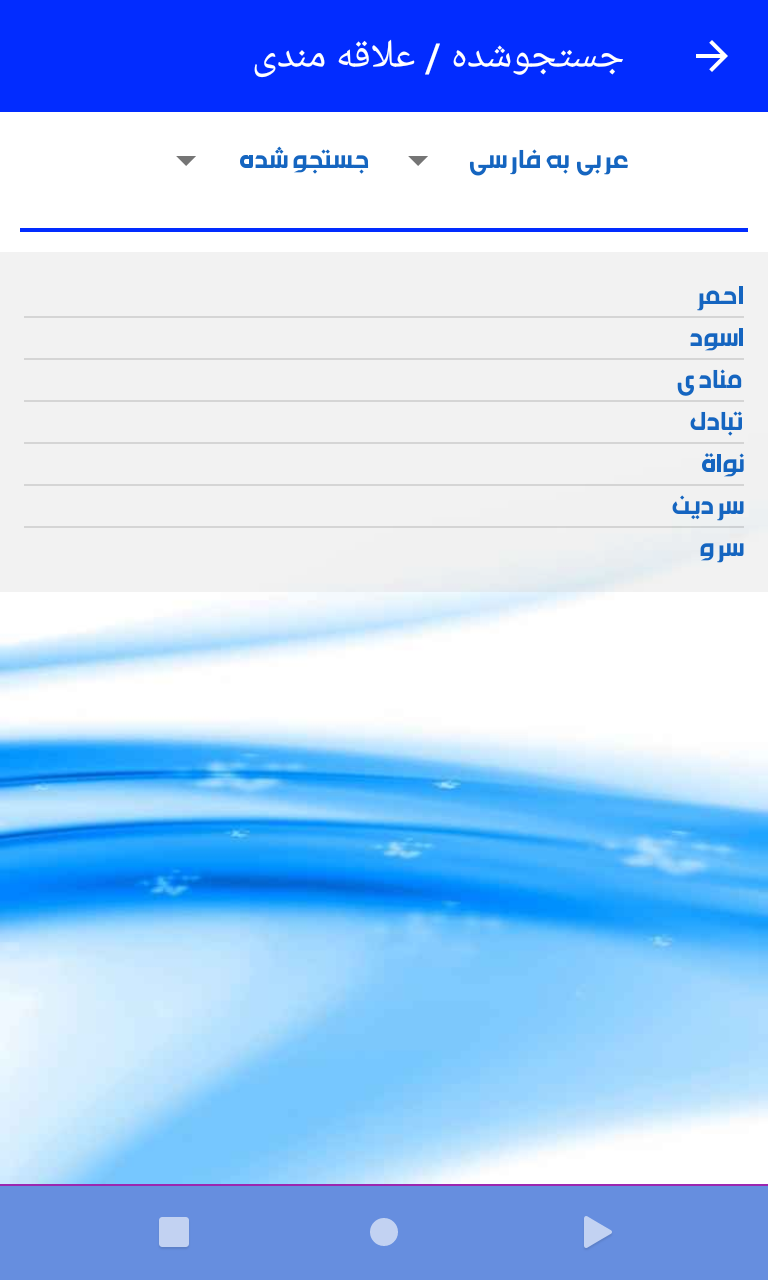Open the word اسود
768x1280 pixels.
[384, 338]
